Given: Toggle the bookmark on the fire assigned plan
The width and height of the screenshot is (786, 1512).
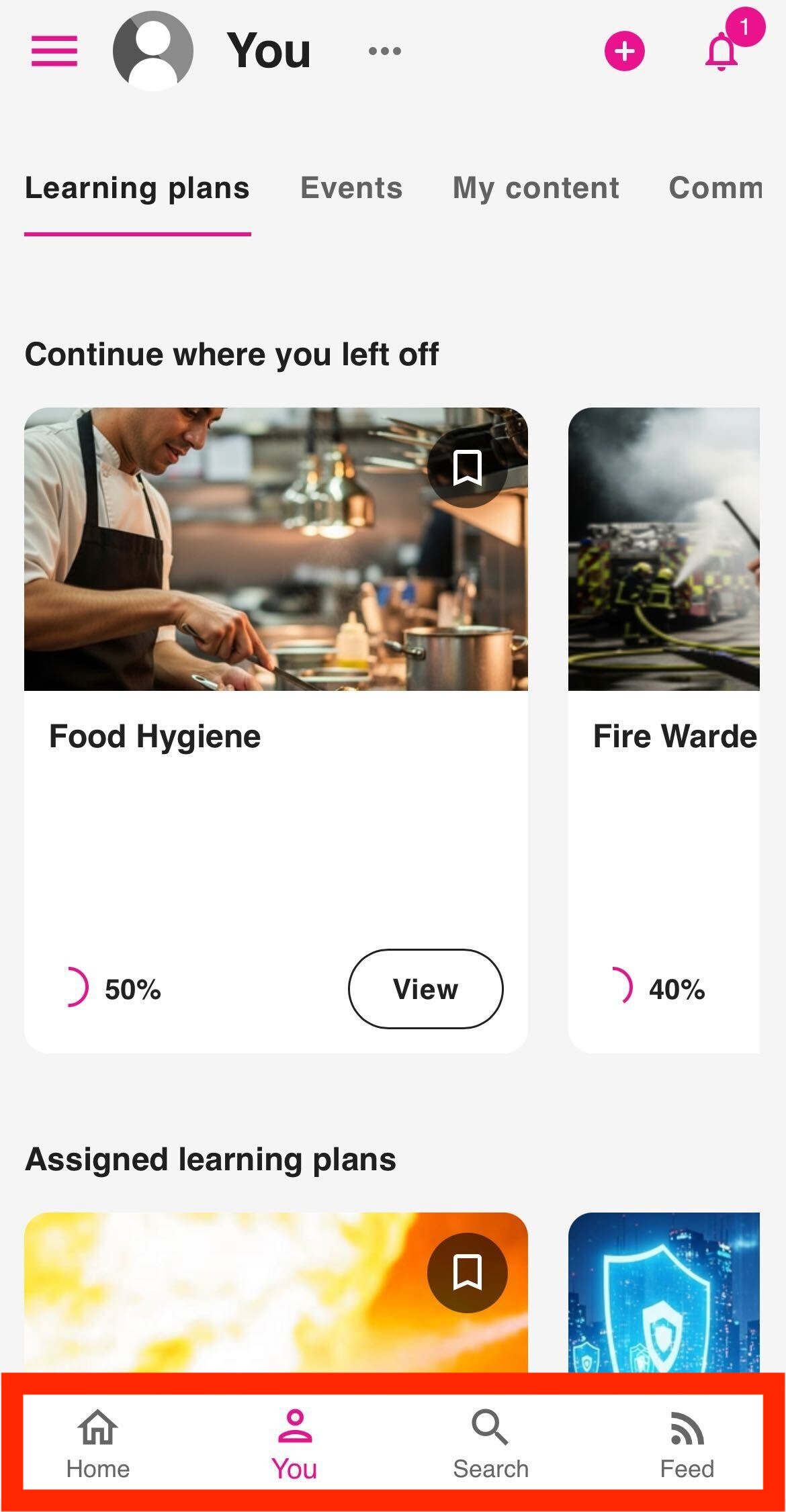Looking at the screenshot, I should [468, 1274].
